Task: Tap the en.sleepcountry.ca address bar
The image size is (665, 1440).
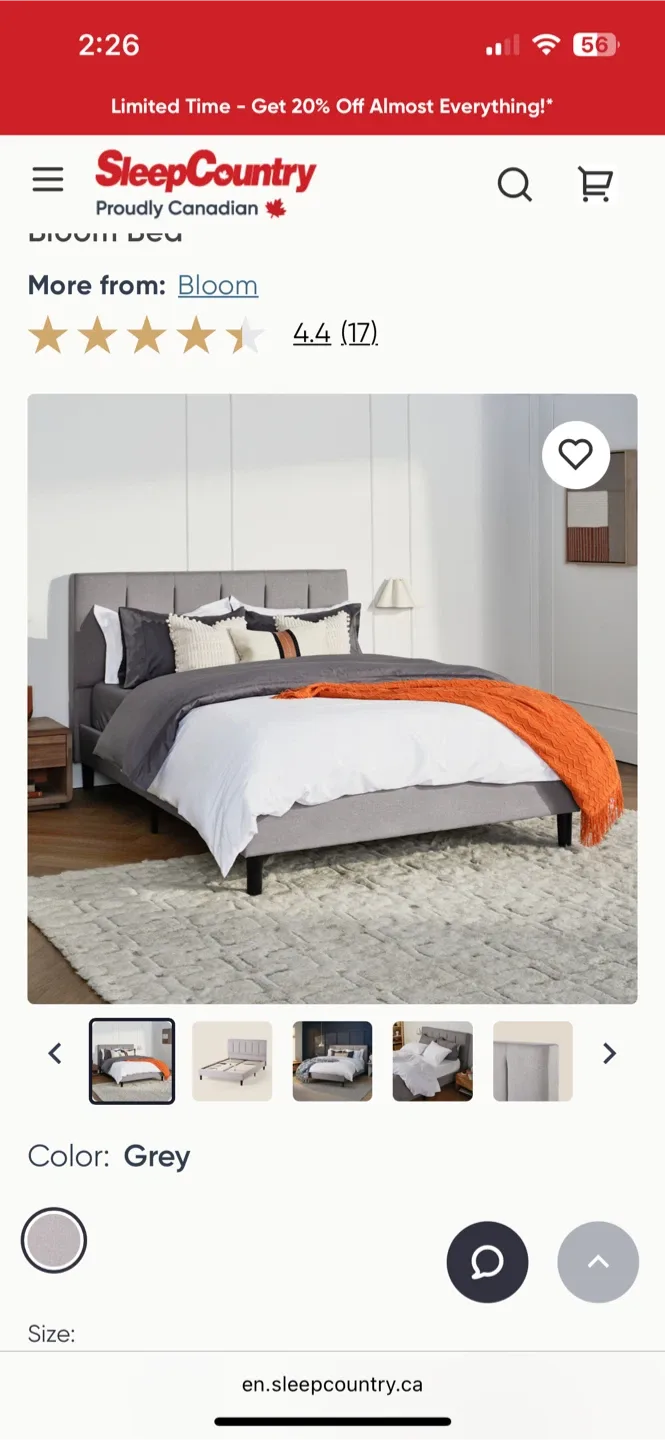Action: coord(332,1385)
